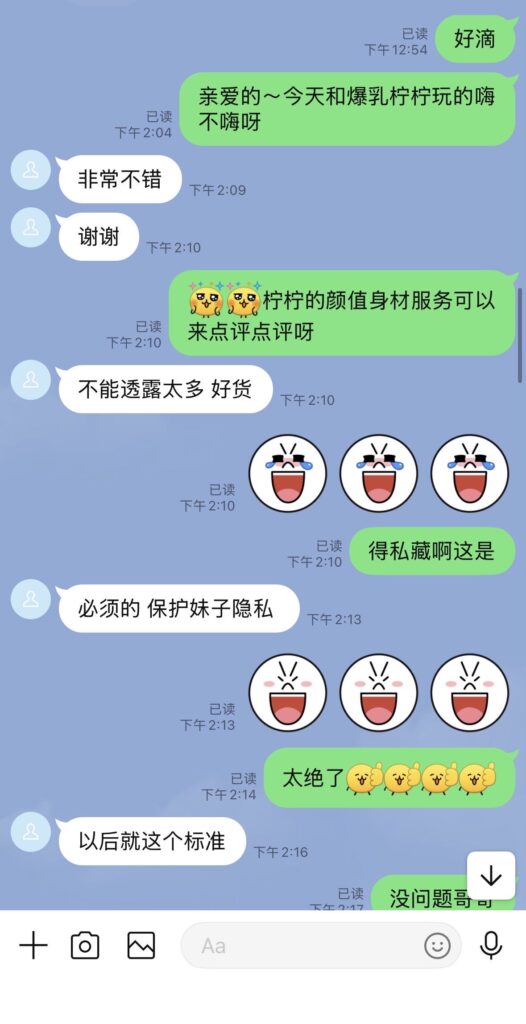The width and height of the screenshot is (526, 1024).
Task: Open the plus attachment menu
Action: tap(33, 945)
